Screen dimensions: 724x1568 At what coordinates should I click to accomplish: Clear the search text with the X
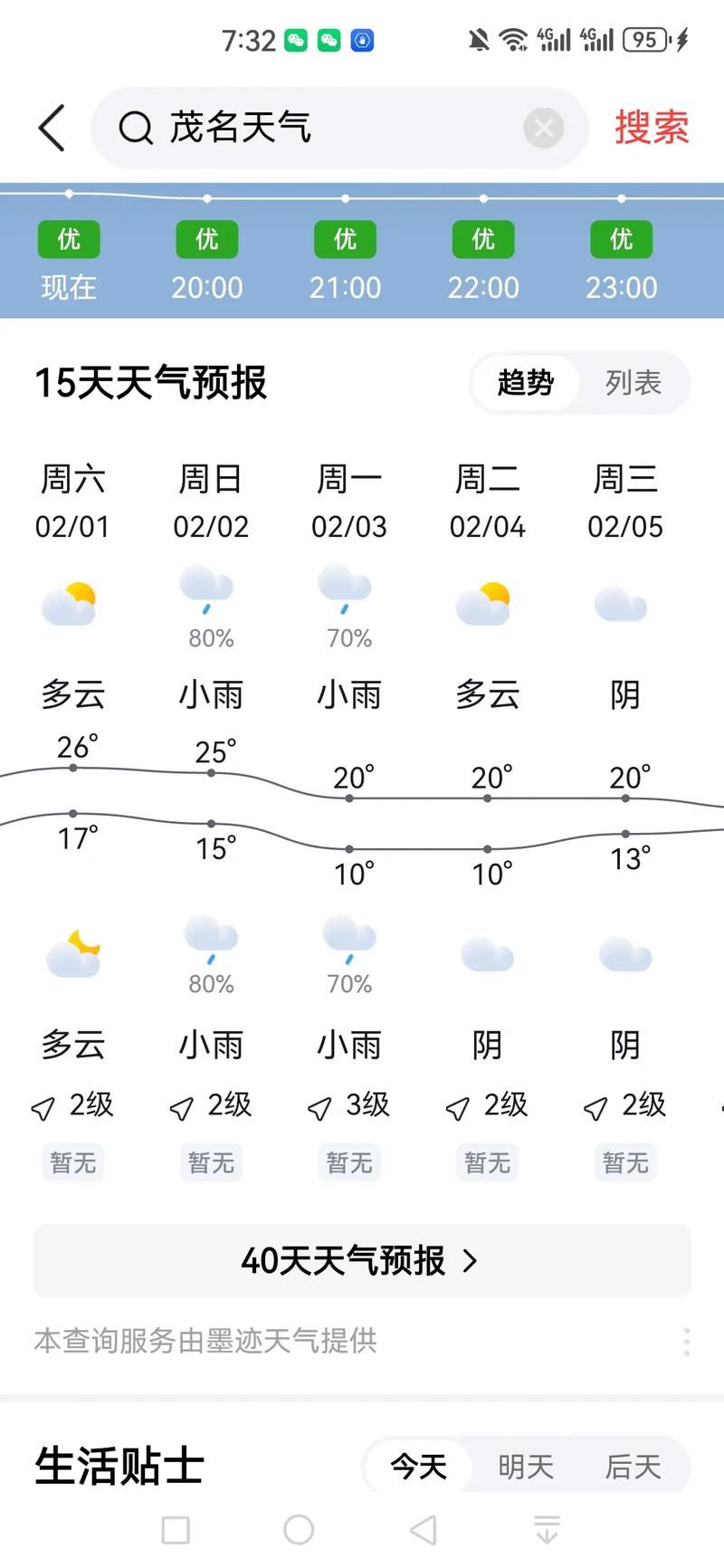coord(543,129)
